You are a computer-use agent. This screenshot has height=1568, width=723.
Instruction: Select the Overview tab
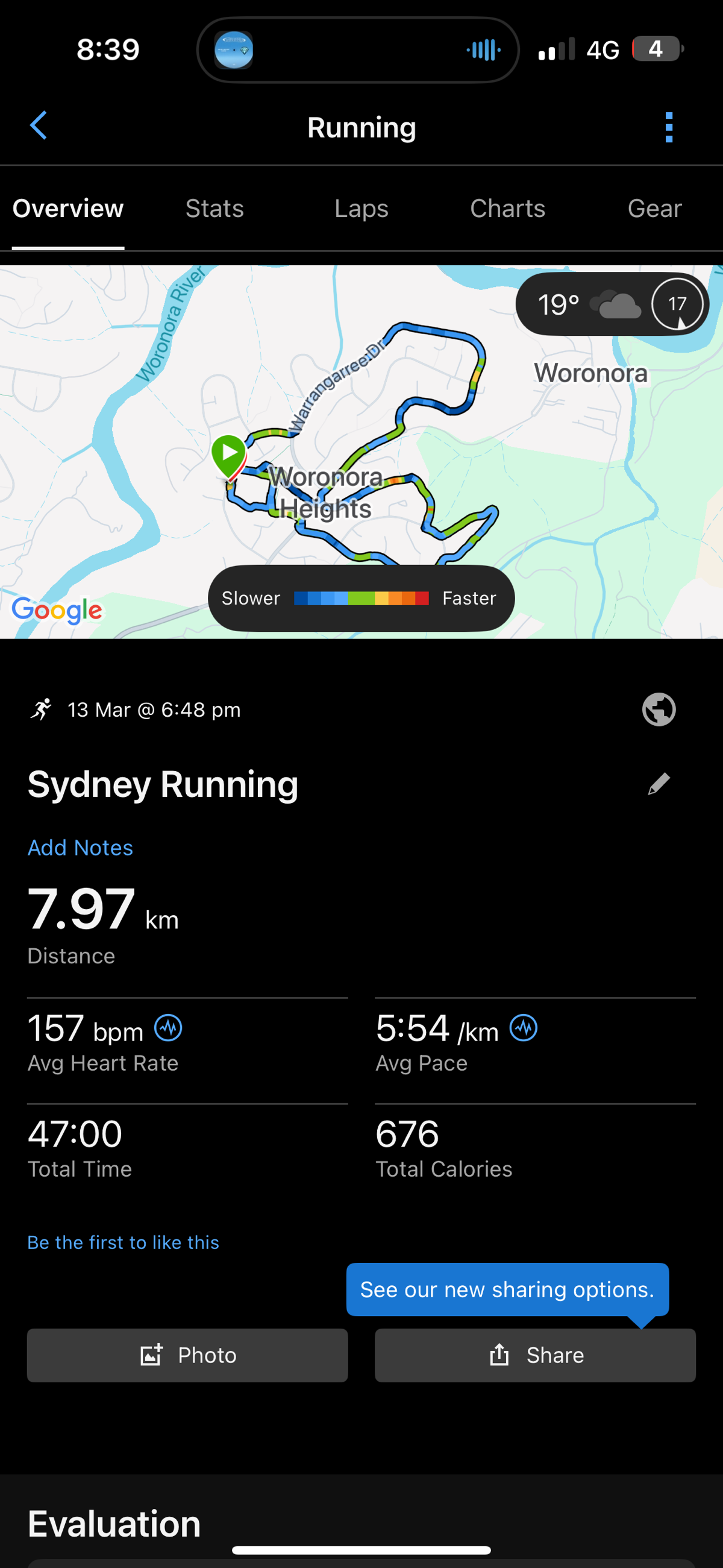point(68,209)
